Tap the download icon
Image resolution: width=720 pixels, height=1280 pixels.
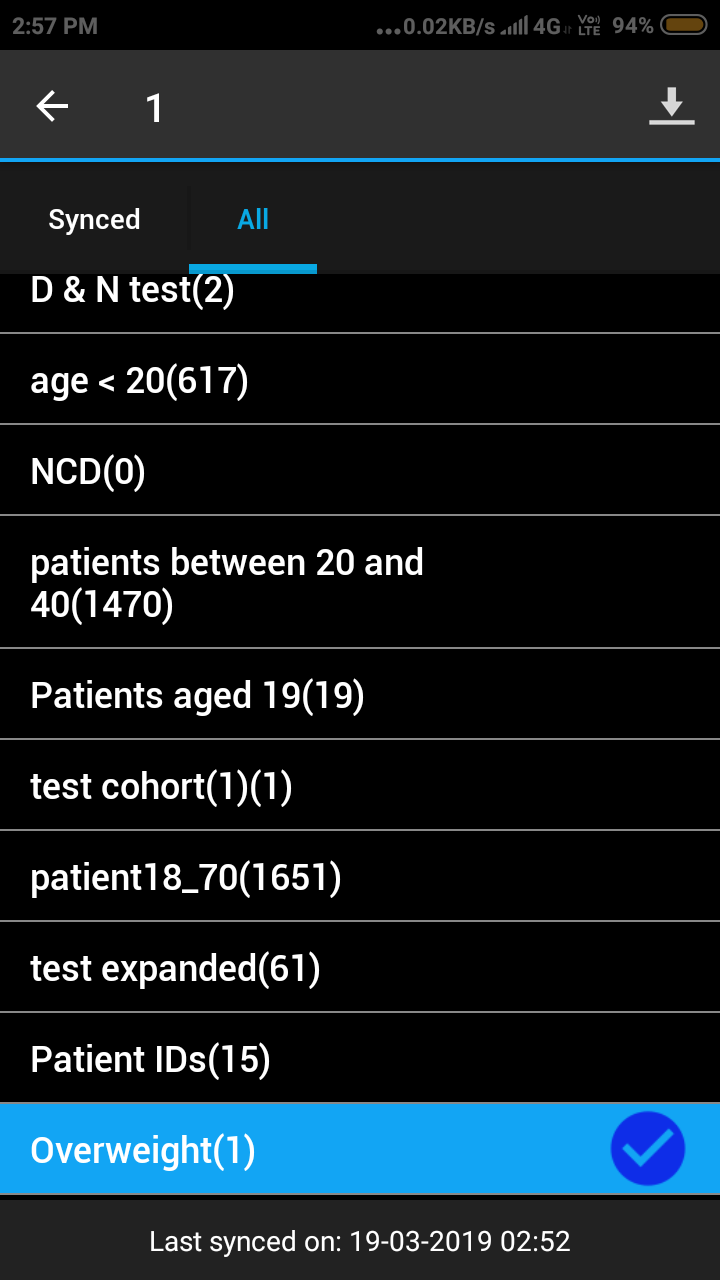click(671, 106)
